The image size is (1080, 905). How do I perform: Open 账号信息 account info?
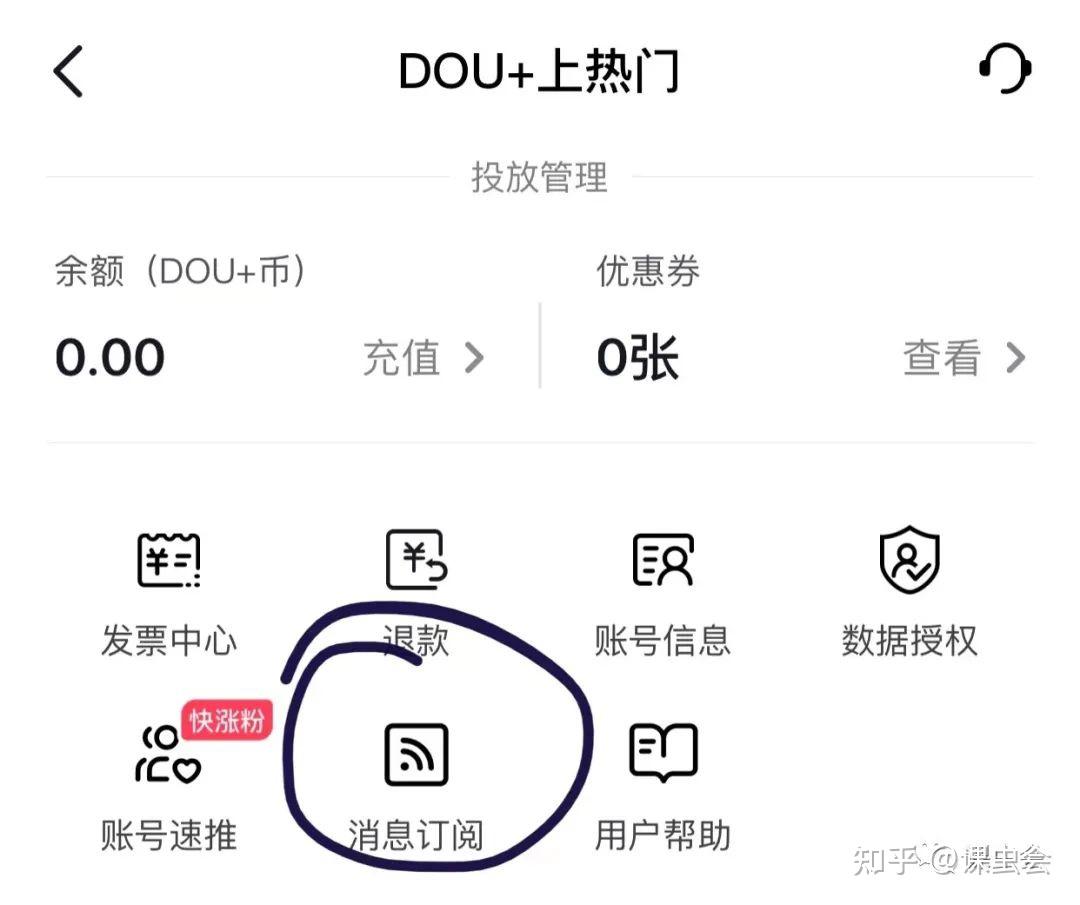[x=663, y=590]
